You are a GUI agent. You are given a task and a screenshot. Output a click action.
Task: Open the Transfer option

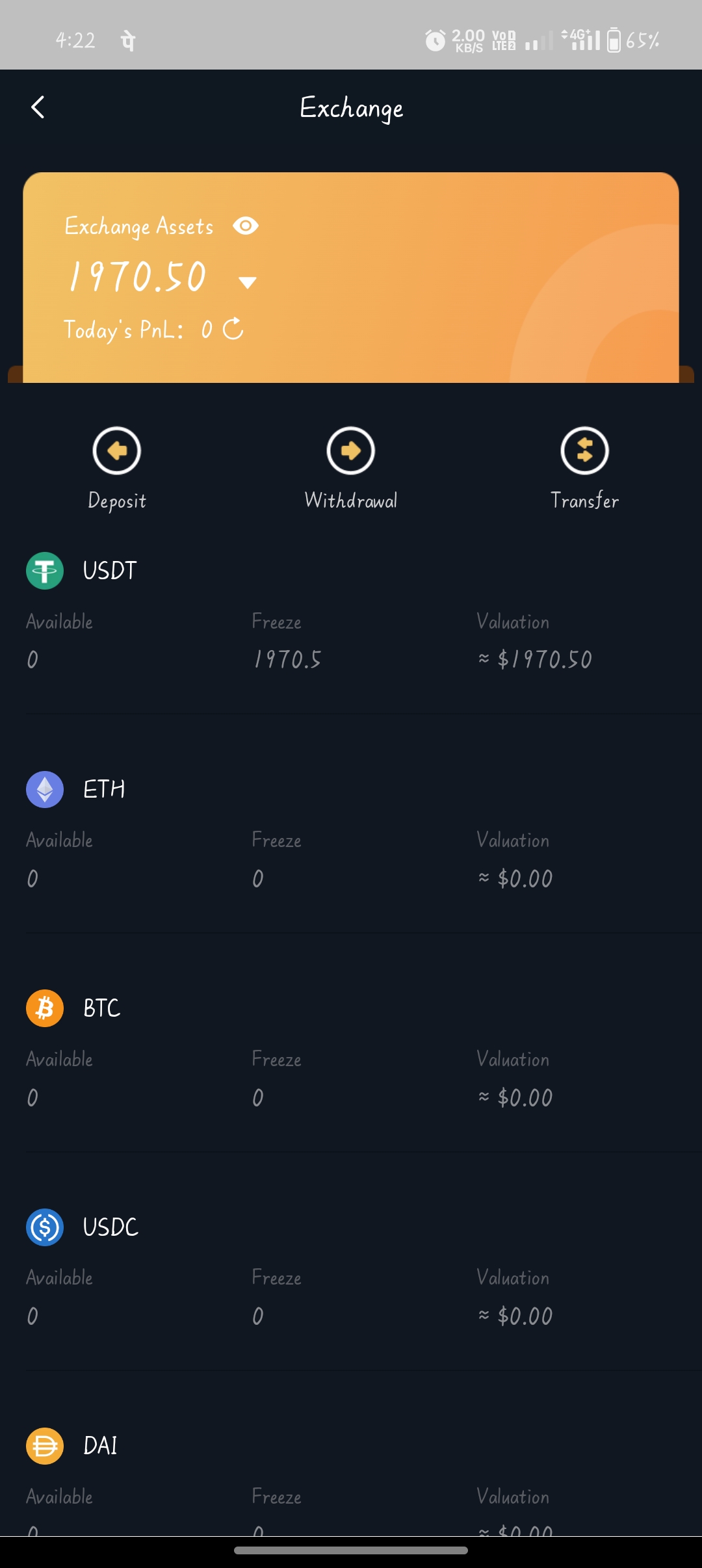click(584, 467)
